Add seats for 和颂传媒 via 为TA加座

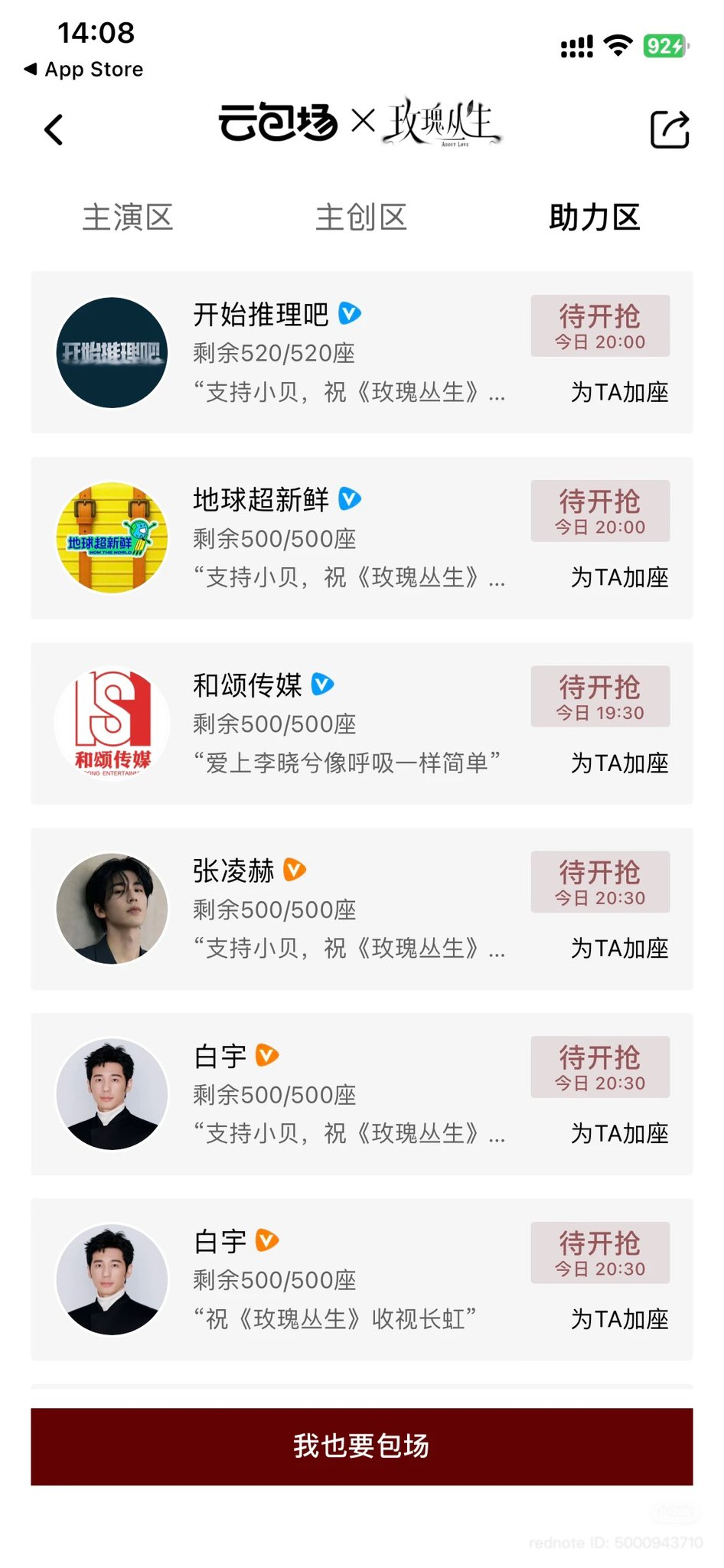(619, 763)
